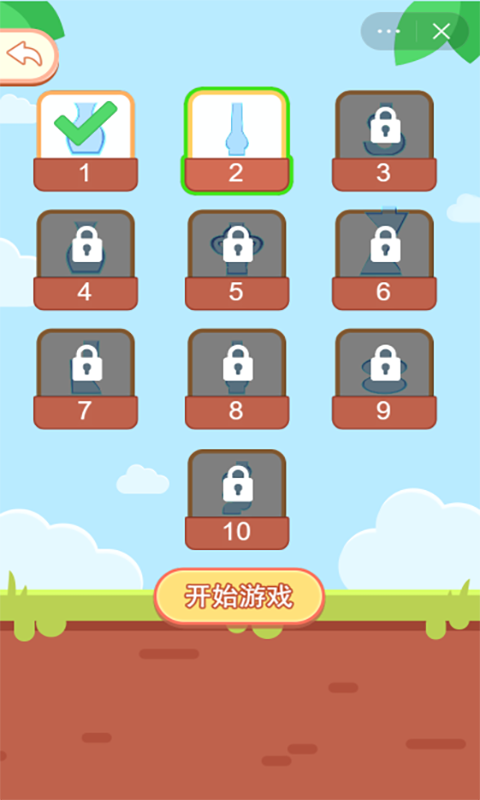Tap locked level 10

pyautogui.click(x=237, y=499)
